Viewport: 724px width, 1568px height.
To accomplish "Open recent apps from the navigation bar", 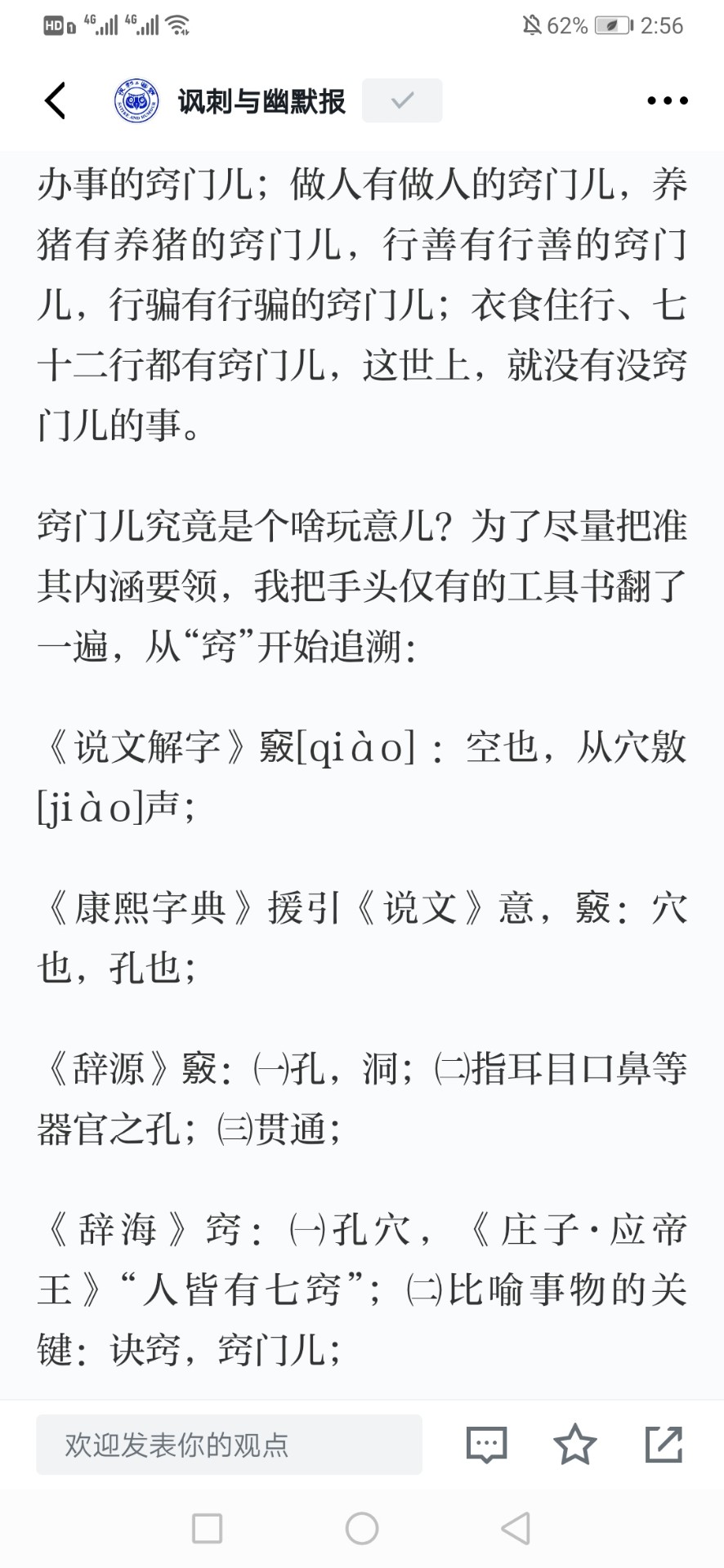I will [207, 1528].
